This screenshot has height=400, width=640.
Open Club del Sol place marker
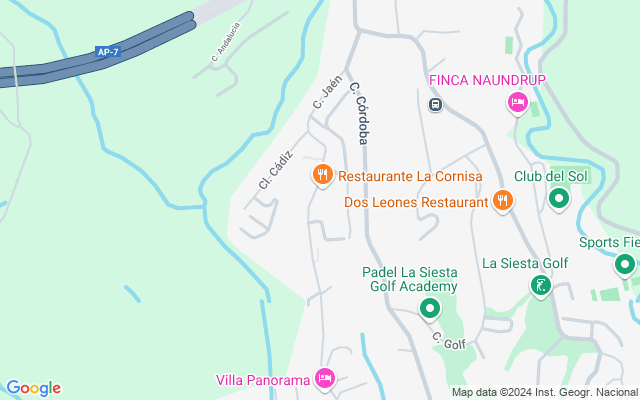click(x=558, y=199)
